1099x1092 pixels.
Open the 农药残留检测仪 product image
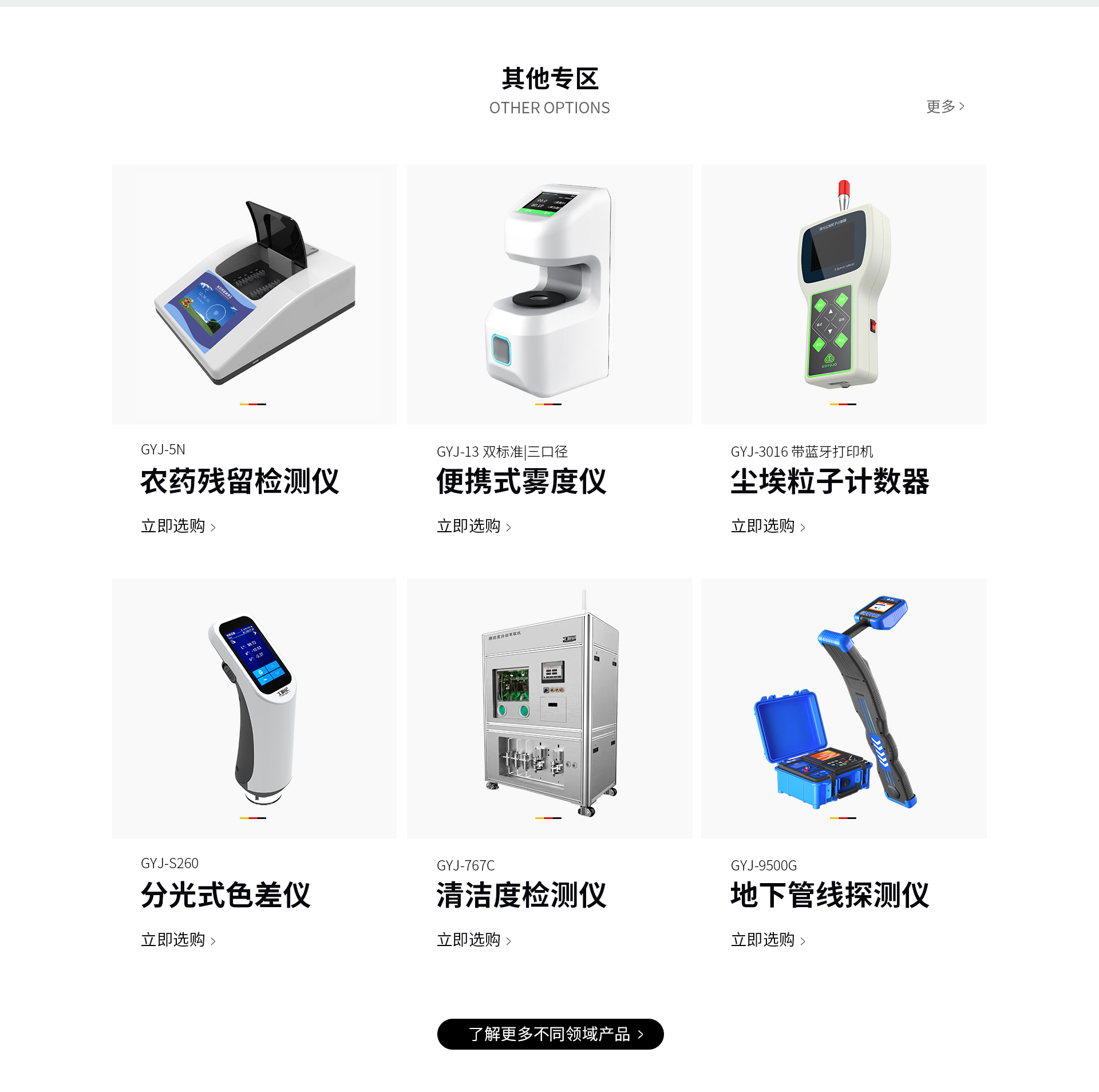click(254, 294)
